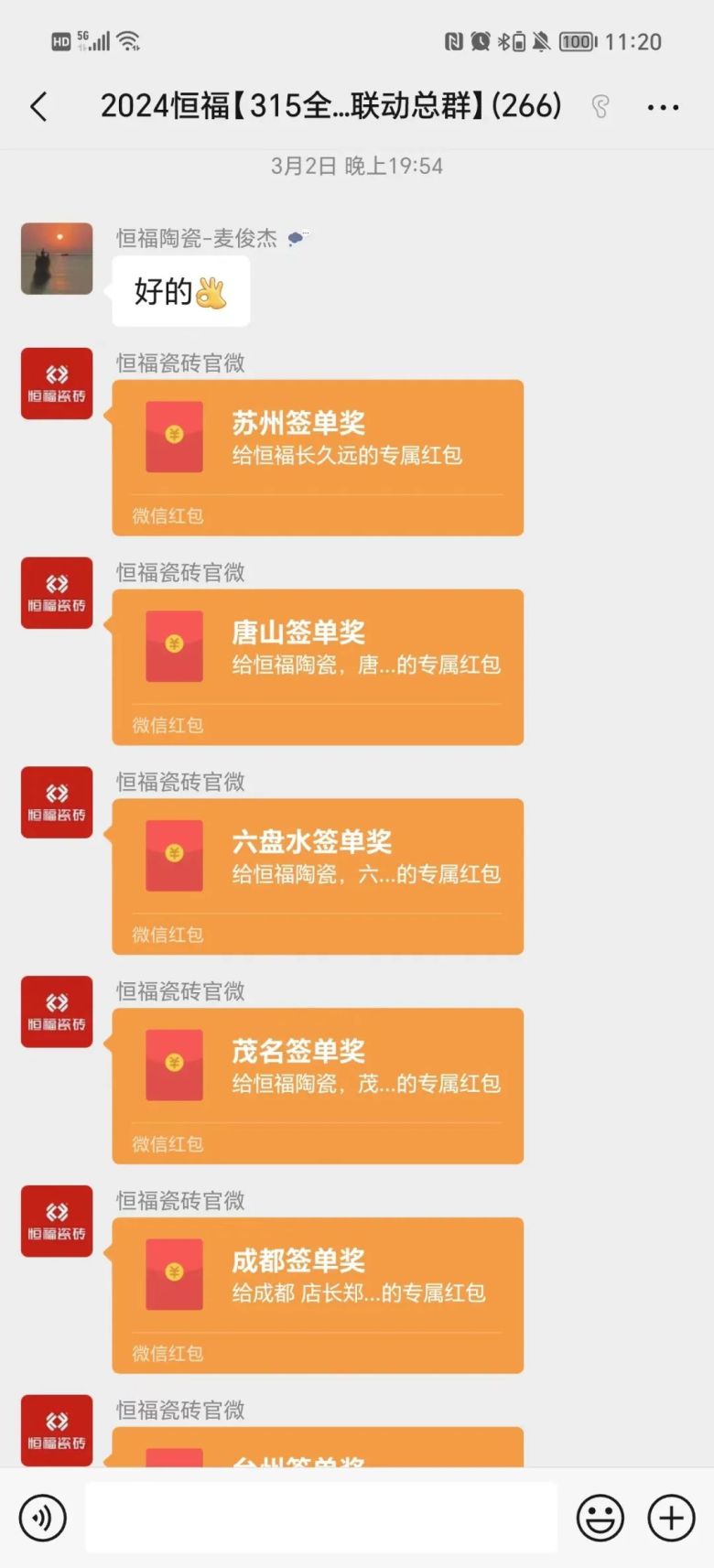This screenshot has height=1568, width=714.
Task: Open the plus attachments menu
Action: point(671,1518)
